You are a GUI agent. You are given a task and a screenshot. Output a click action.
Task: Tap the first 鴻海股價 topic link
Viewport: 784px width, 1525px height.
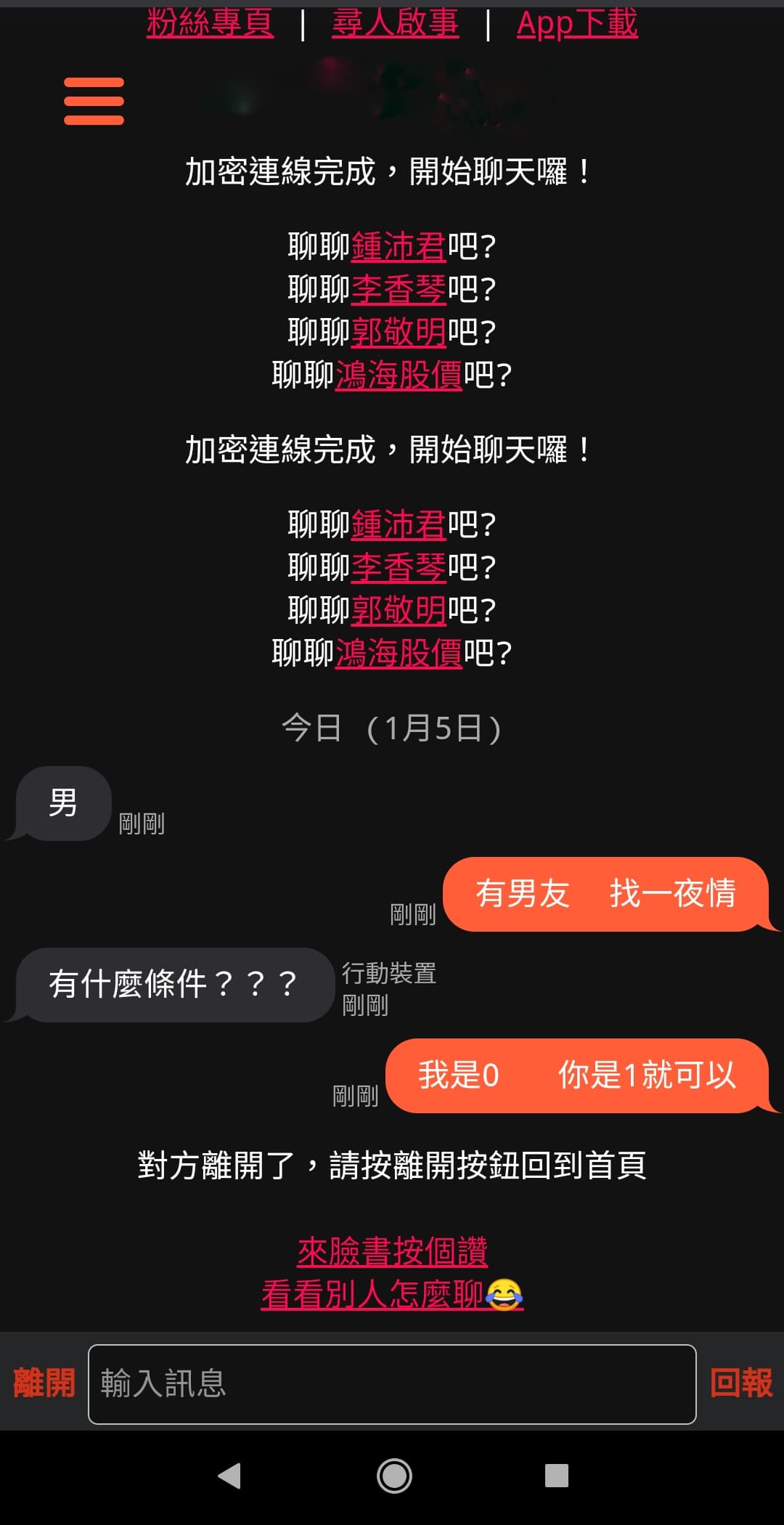pyautogui.click(x=399, y=375)
